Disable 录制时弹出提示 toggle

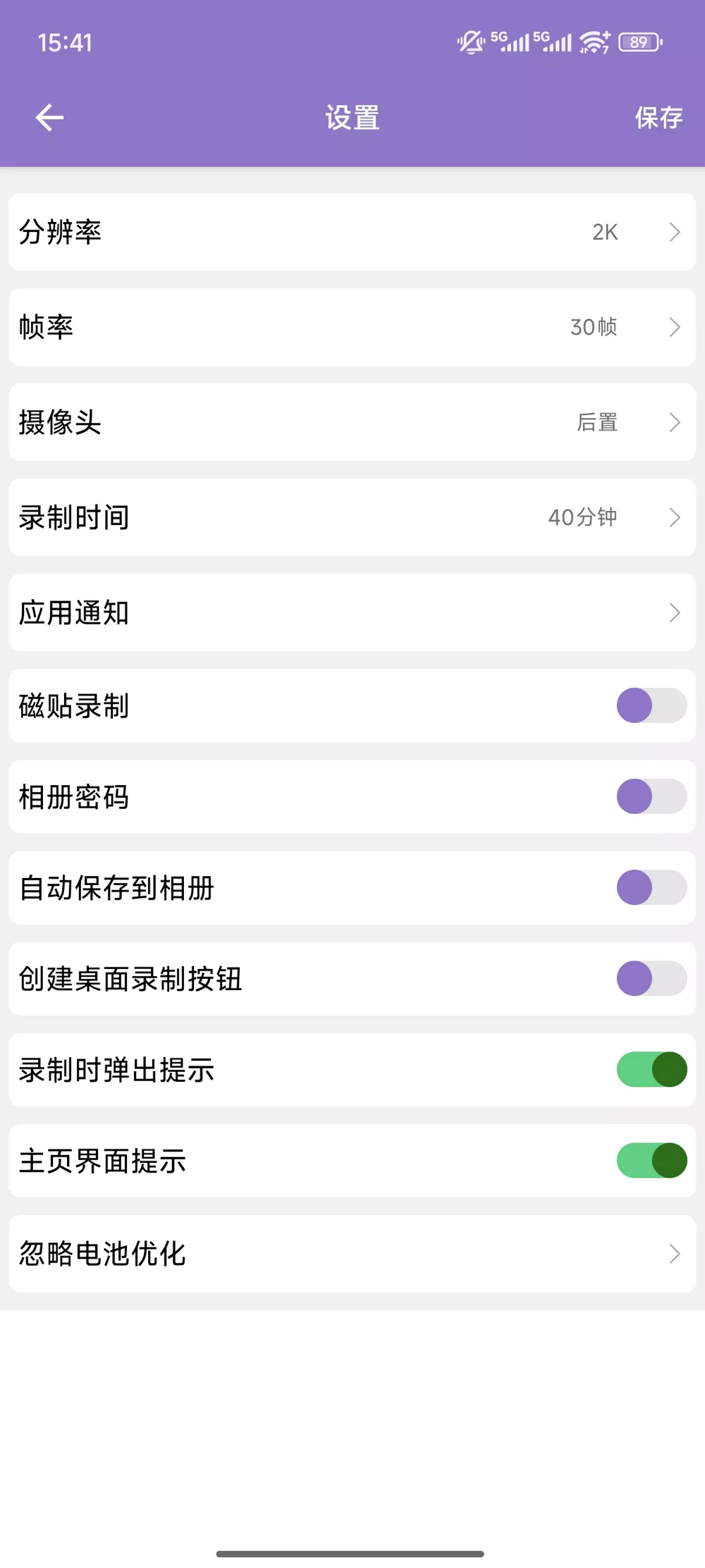click(651, 1069)
